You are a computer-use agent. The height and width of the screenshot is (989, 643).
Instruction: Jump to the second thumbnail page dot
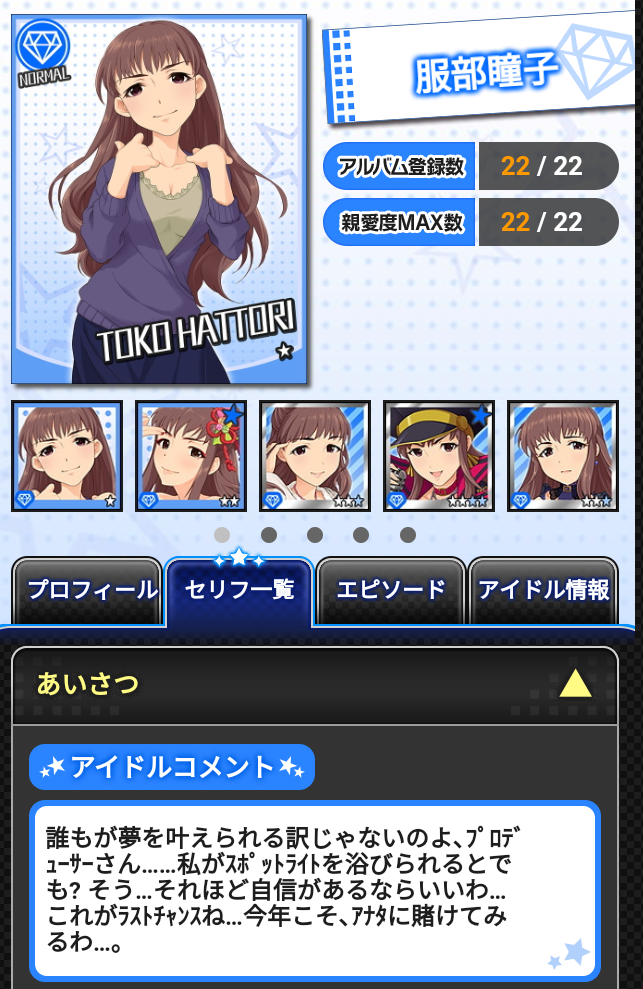click(x=269, y=535)
